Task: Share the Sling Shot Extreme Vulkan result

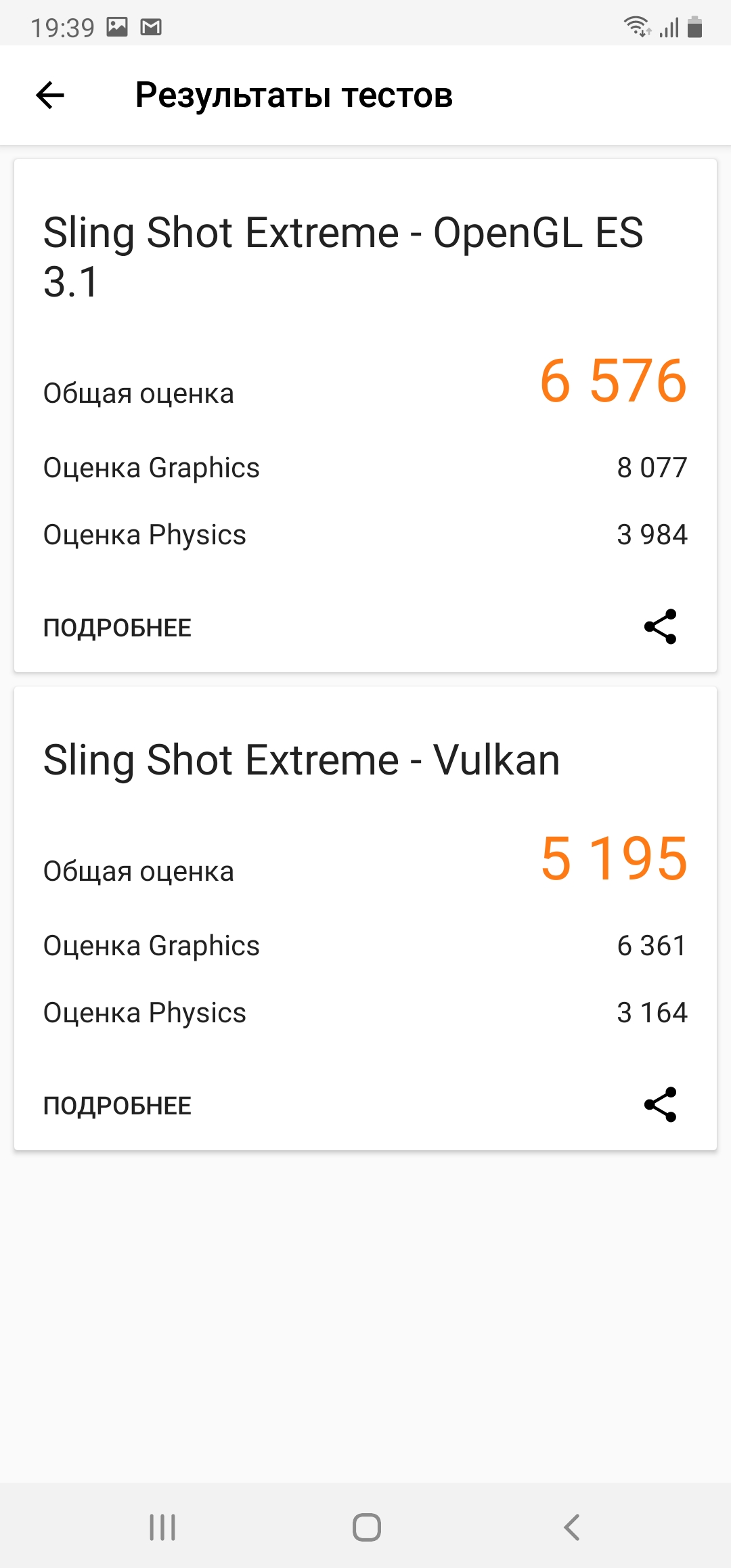Action: [660, 1104]
